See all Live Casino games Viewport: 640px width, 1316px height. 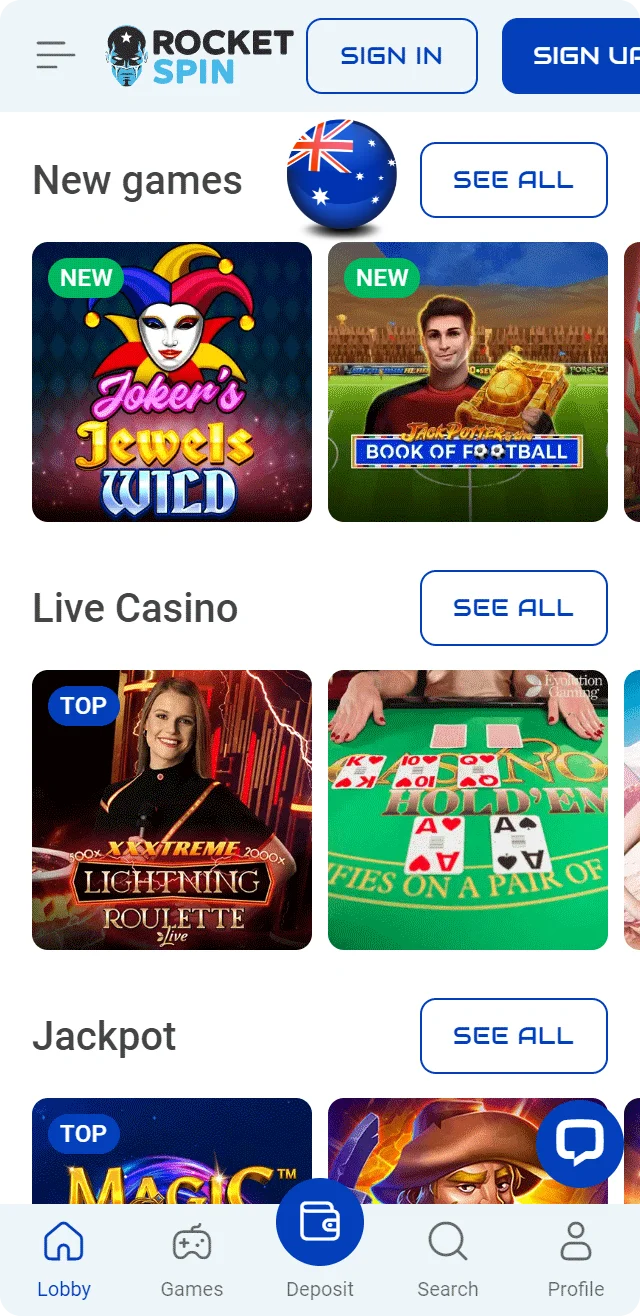513,608
